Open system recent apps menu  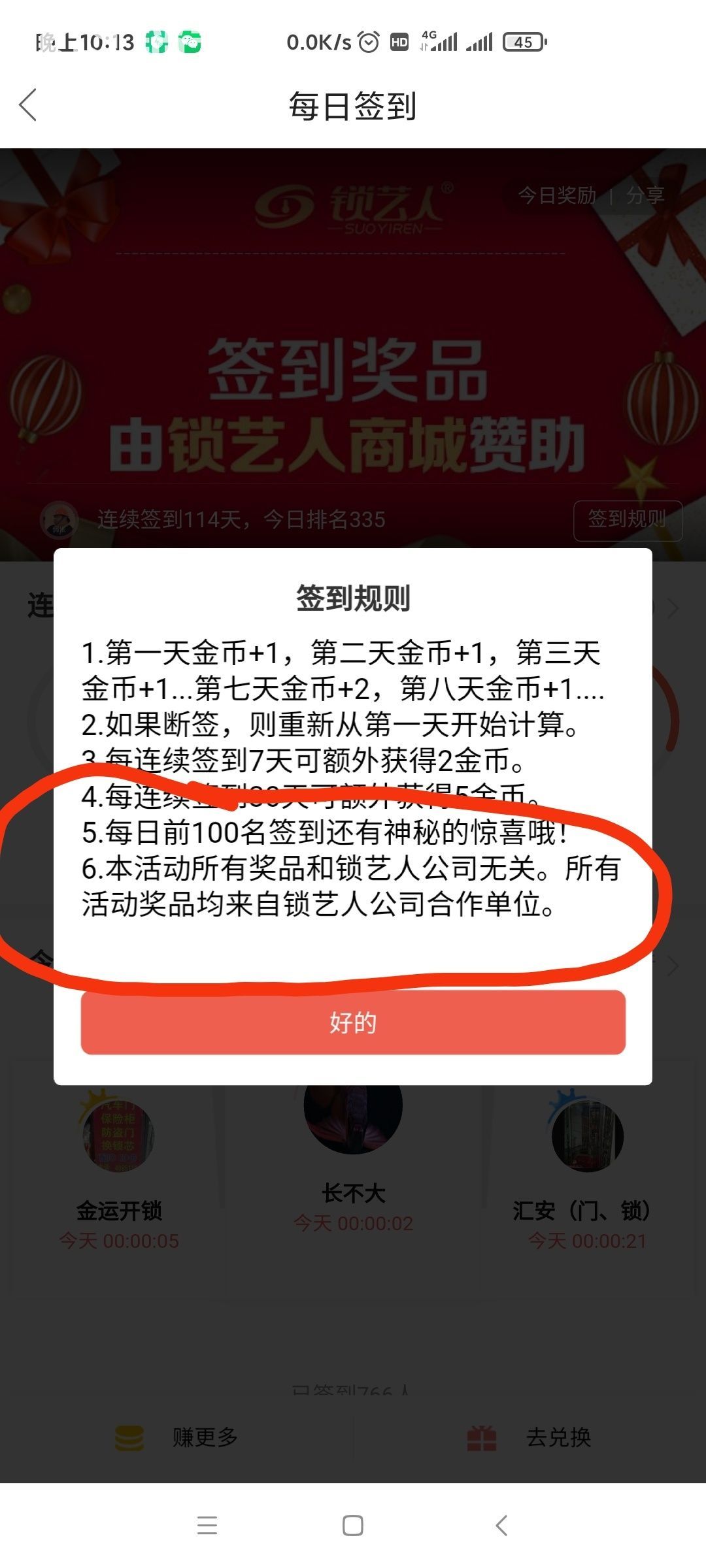[207, 1526]
